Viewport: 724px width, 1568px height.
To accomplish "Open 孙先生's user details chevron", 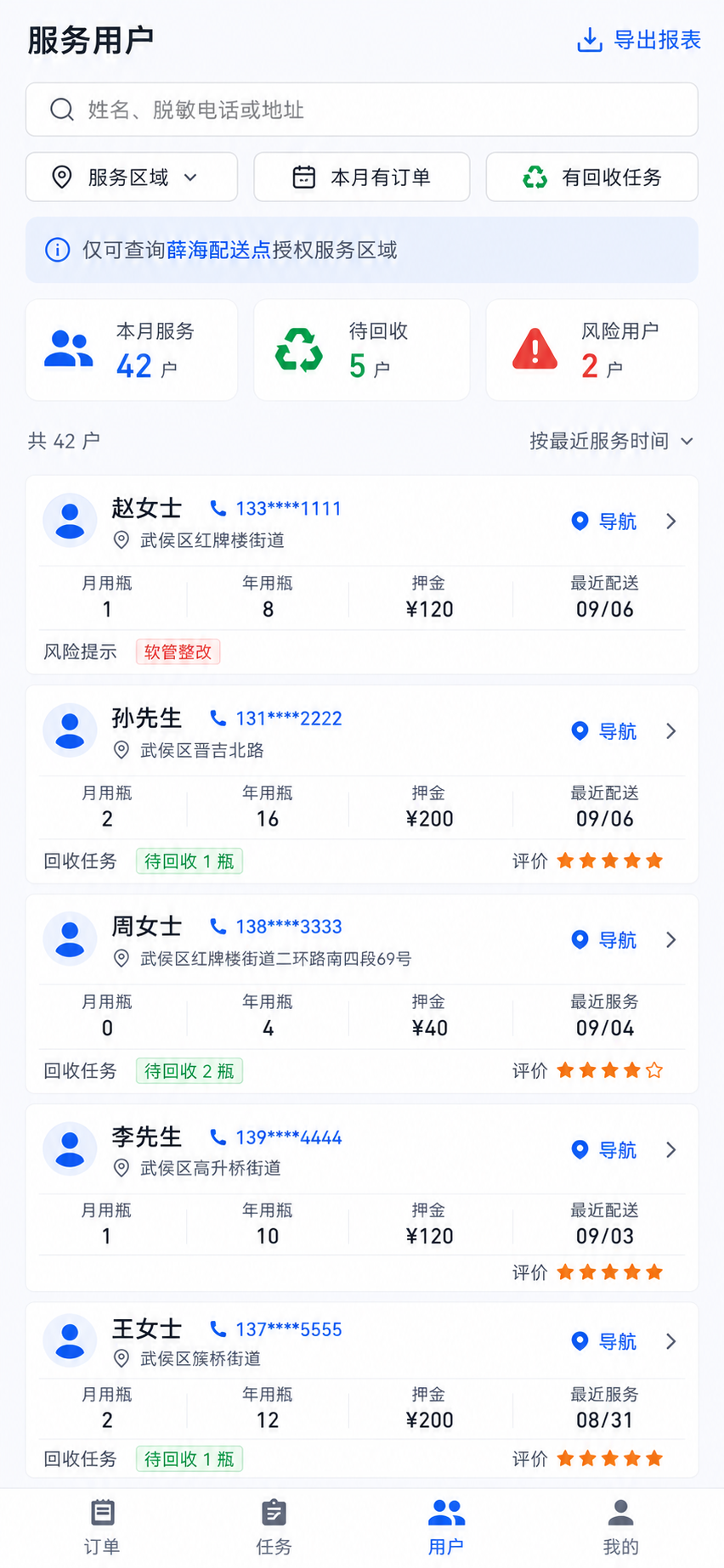I will (671, 730).
